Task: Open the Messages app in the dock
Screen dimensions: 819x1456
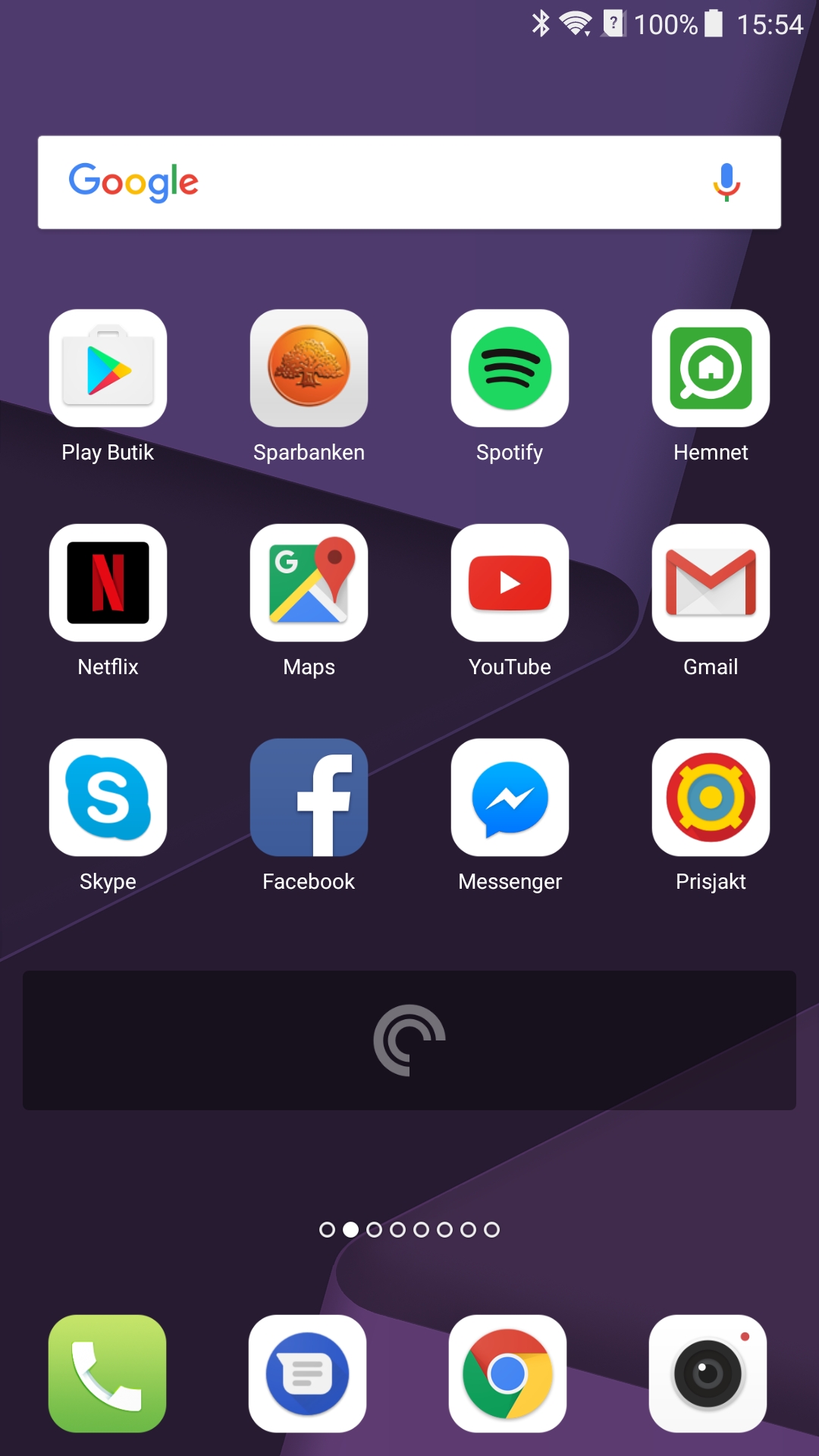Action: click(307, 1373)
